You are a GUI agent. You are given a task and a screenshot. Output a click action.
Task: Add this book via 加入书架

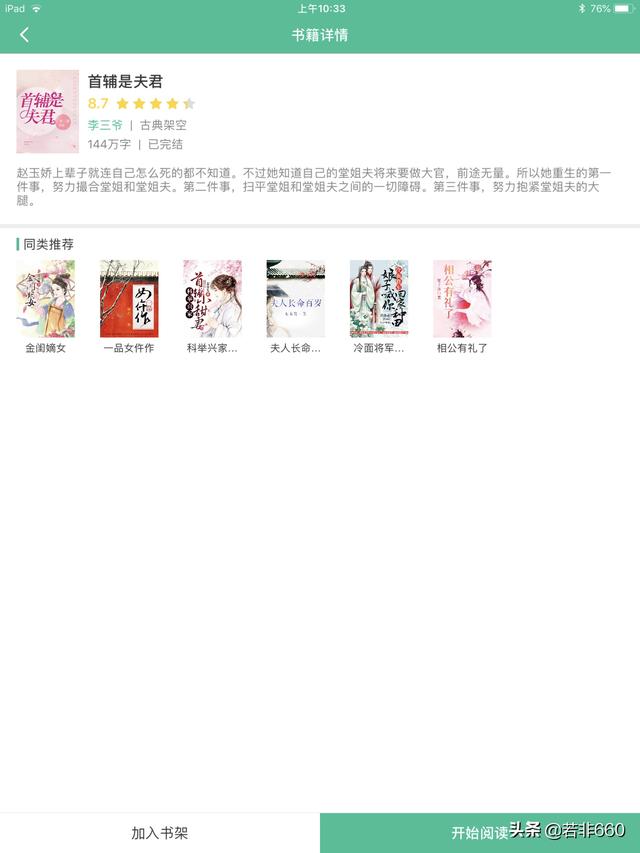pyautogui.click(x=160, y=833)
